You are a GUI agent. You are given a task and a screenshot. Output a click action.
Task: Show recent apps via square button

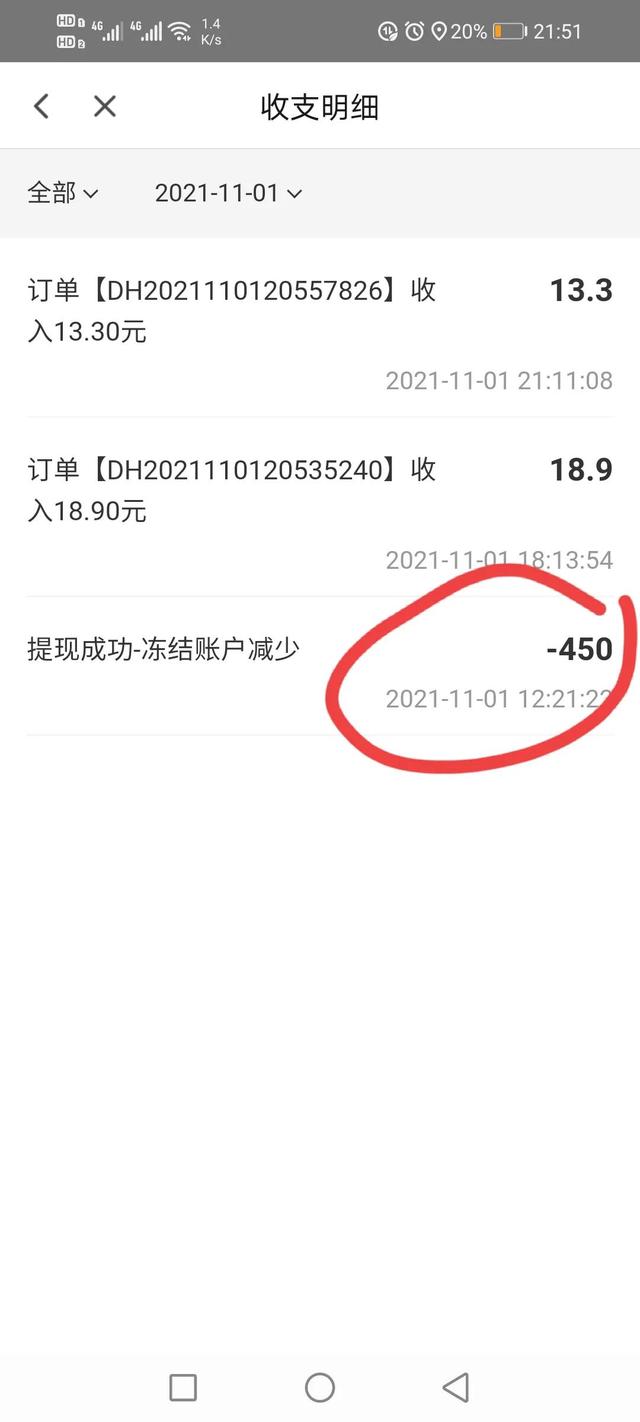pyautogui.click(x=183, y=1387)
